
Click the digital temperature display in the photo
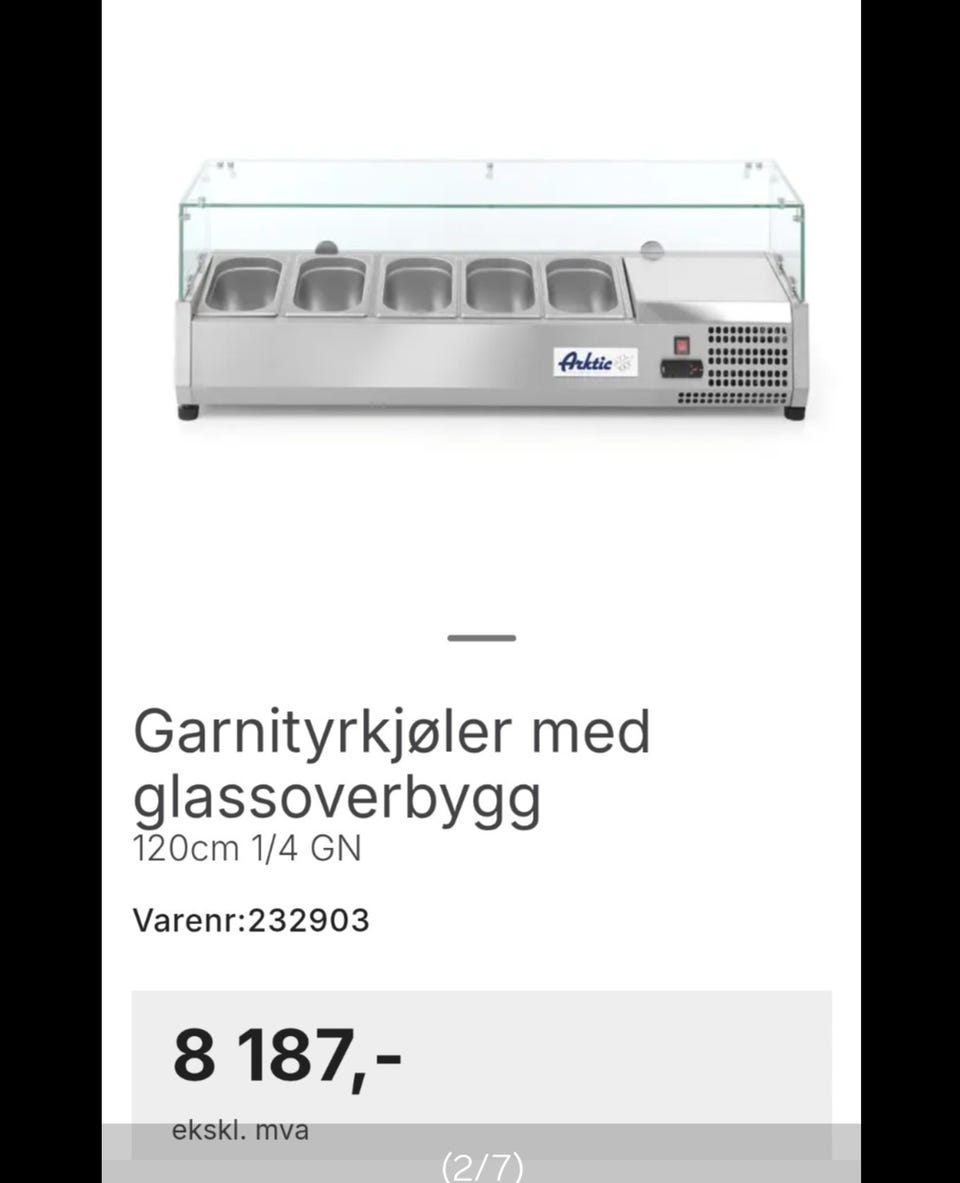coord(680,367)
